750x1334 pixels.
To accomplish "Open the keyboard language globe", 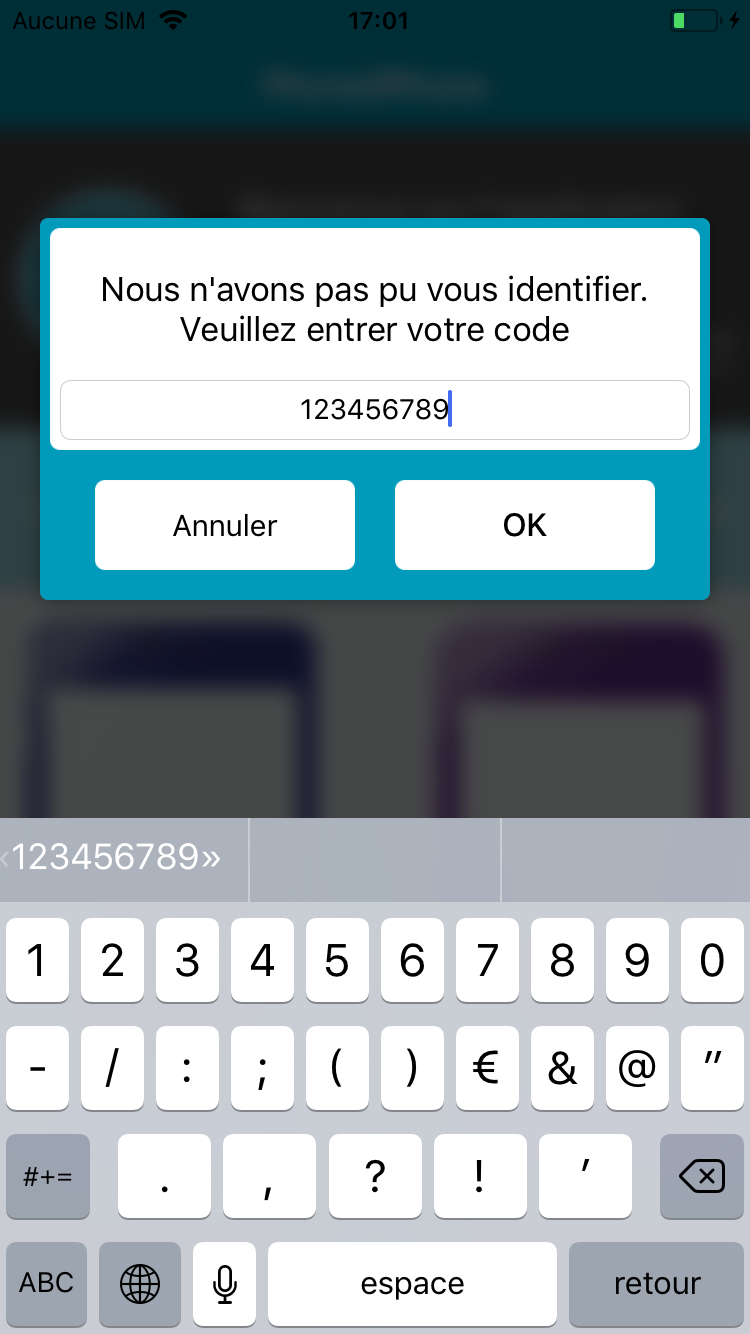I will click(140, 1284).
